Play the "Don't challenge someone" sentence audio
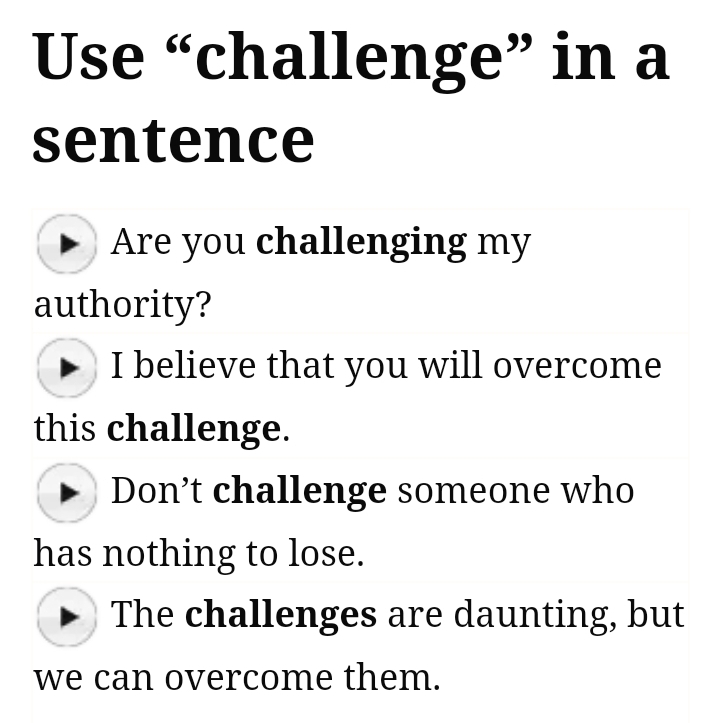 pos(66,492)
